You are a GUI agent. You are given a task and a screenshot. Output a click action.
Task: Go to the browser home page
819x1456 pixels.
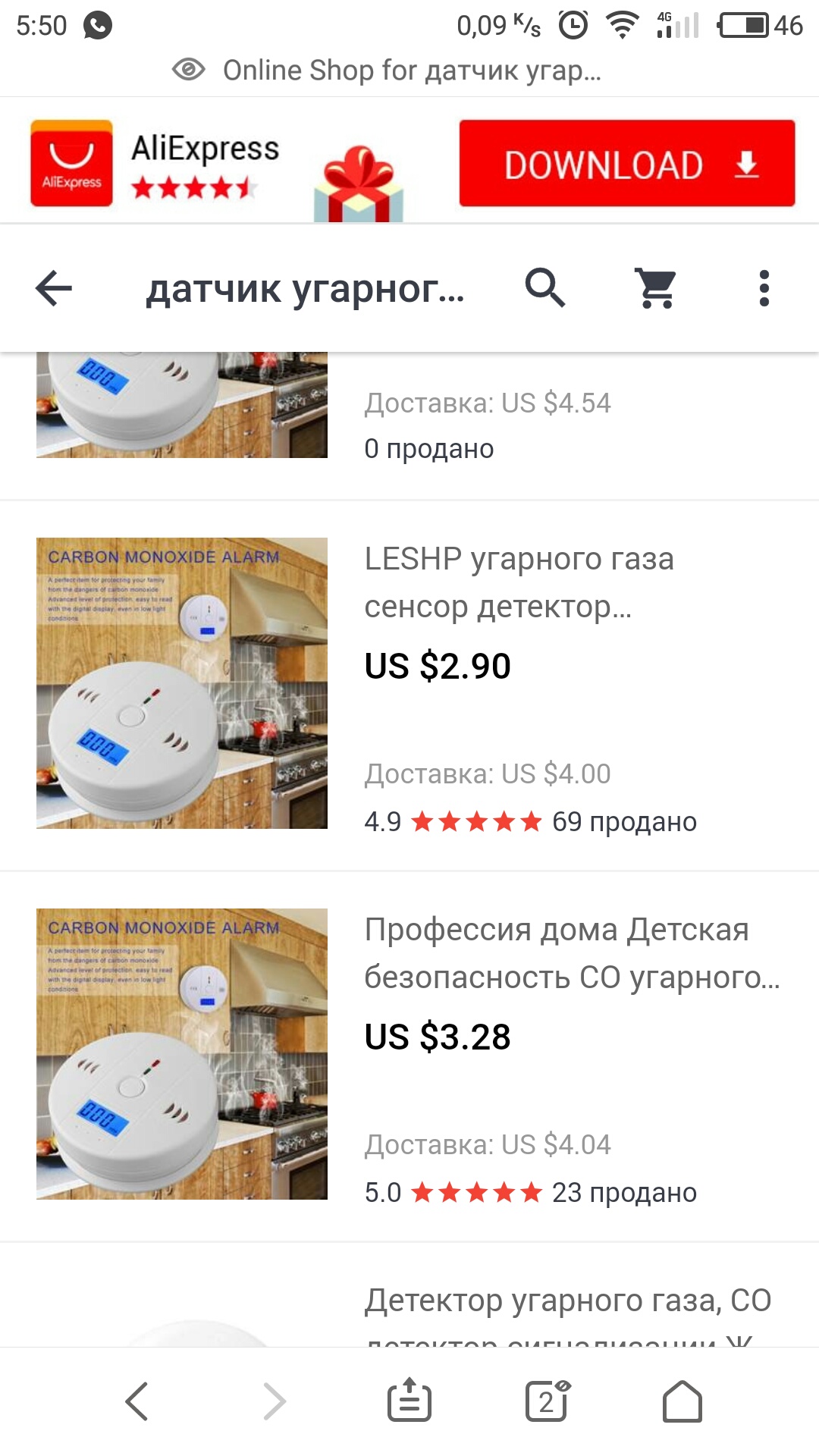pyautogui.click(x=682, y=1401)
